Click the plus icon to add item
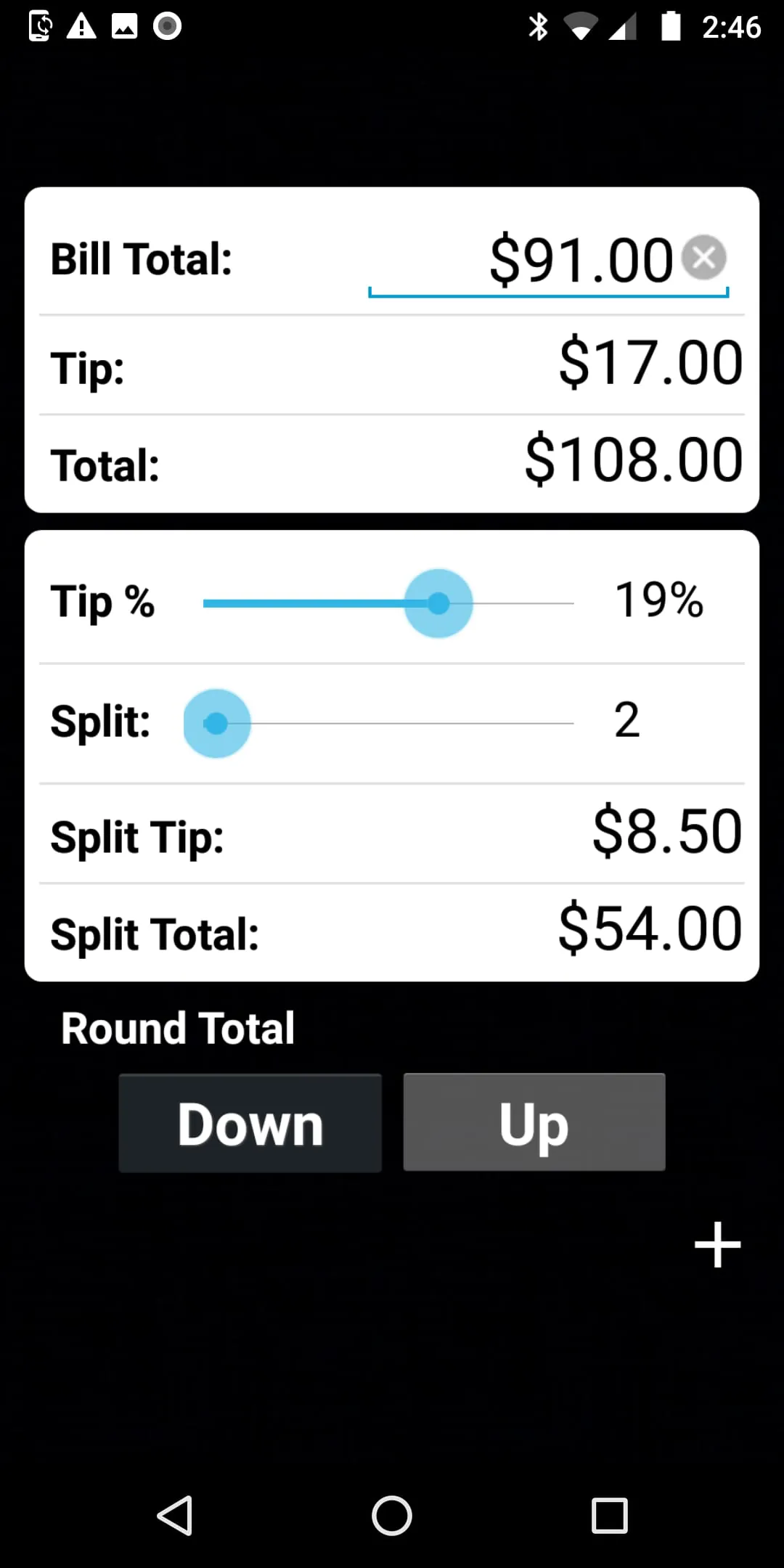Image resolution: width=784 pixels, height=1568 pixels. pyautogui.click(x=716, y=1244)
